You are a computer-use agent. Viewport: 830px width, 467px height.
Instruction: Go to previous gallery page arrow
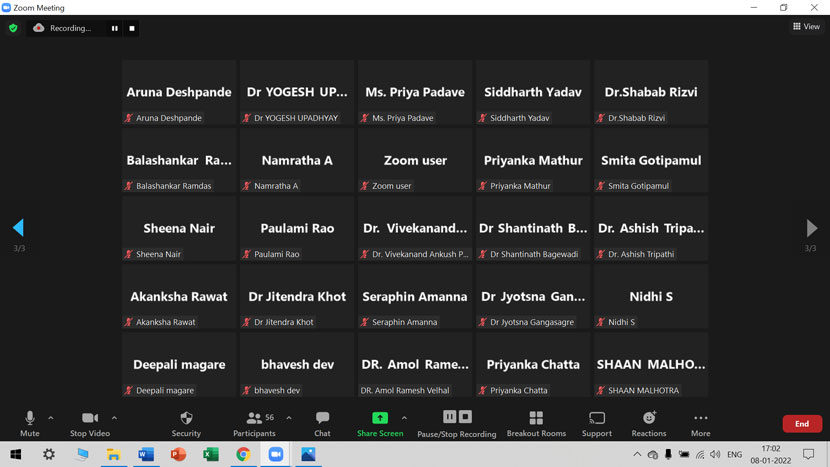coord(18,228)
